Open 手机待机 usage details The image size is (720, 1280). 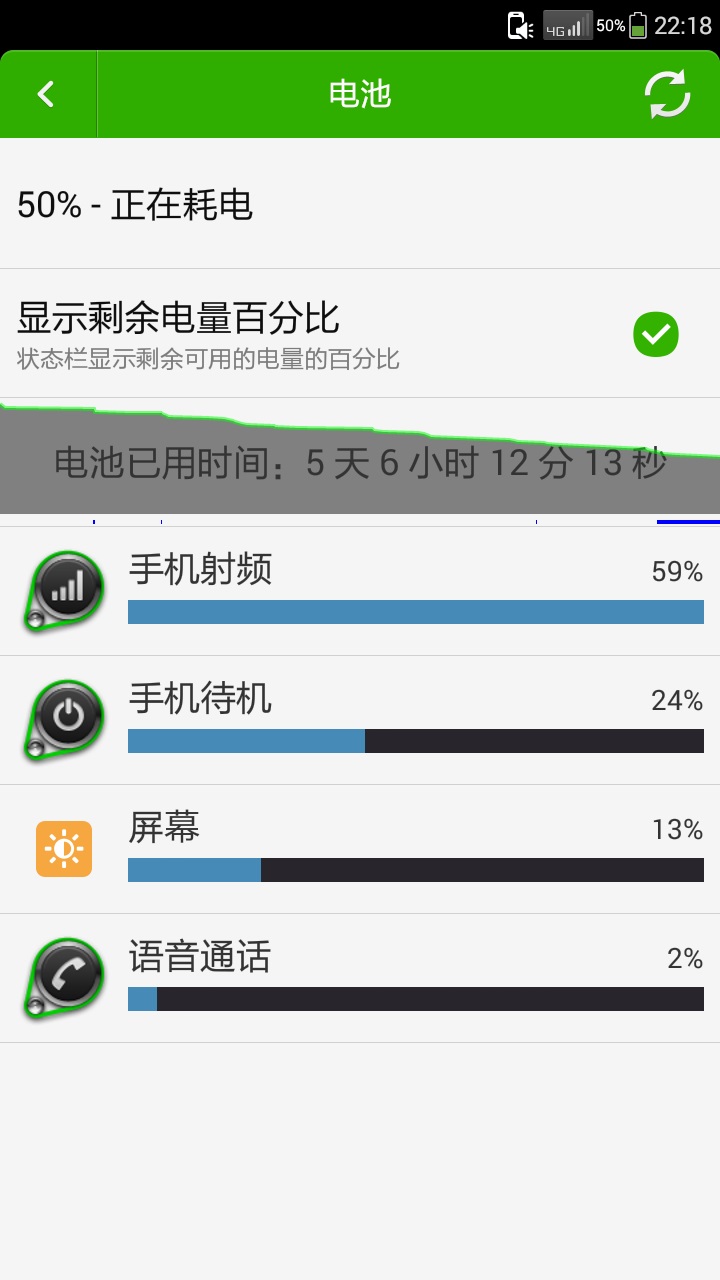(x=360, y=720)
